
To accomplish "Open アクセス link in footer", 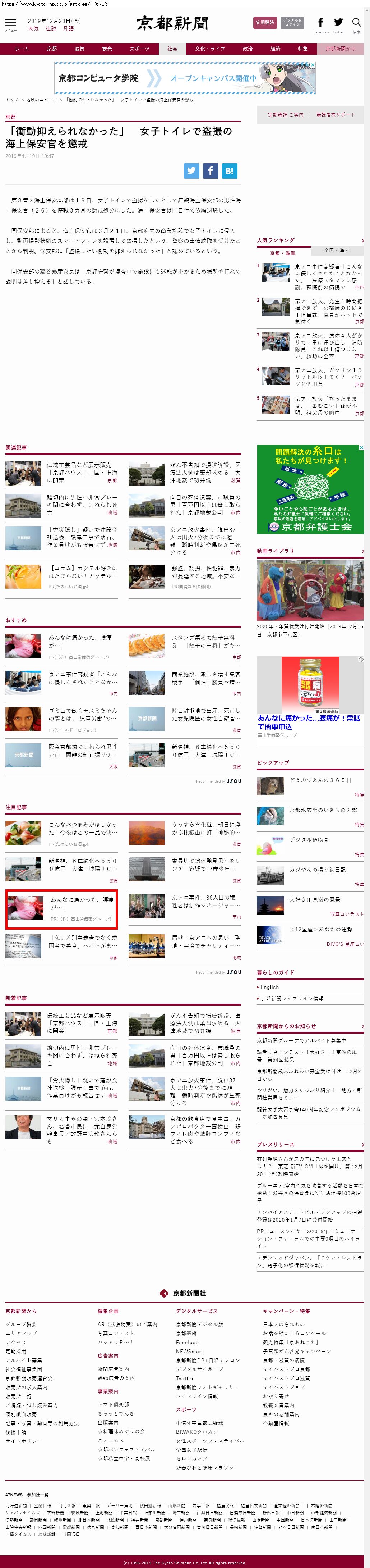I will pyautogui.click(x=16, y=1342).
